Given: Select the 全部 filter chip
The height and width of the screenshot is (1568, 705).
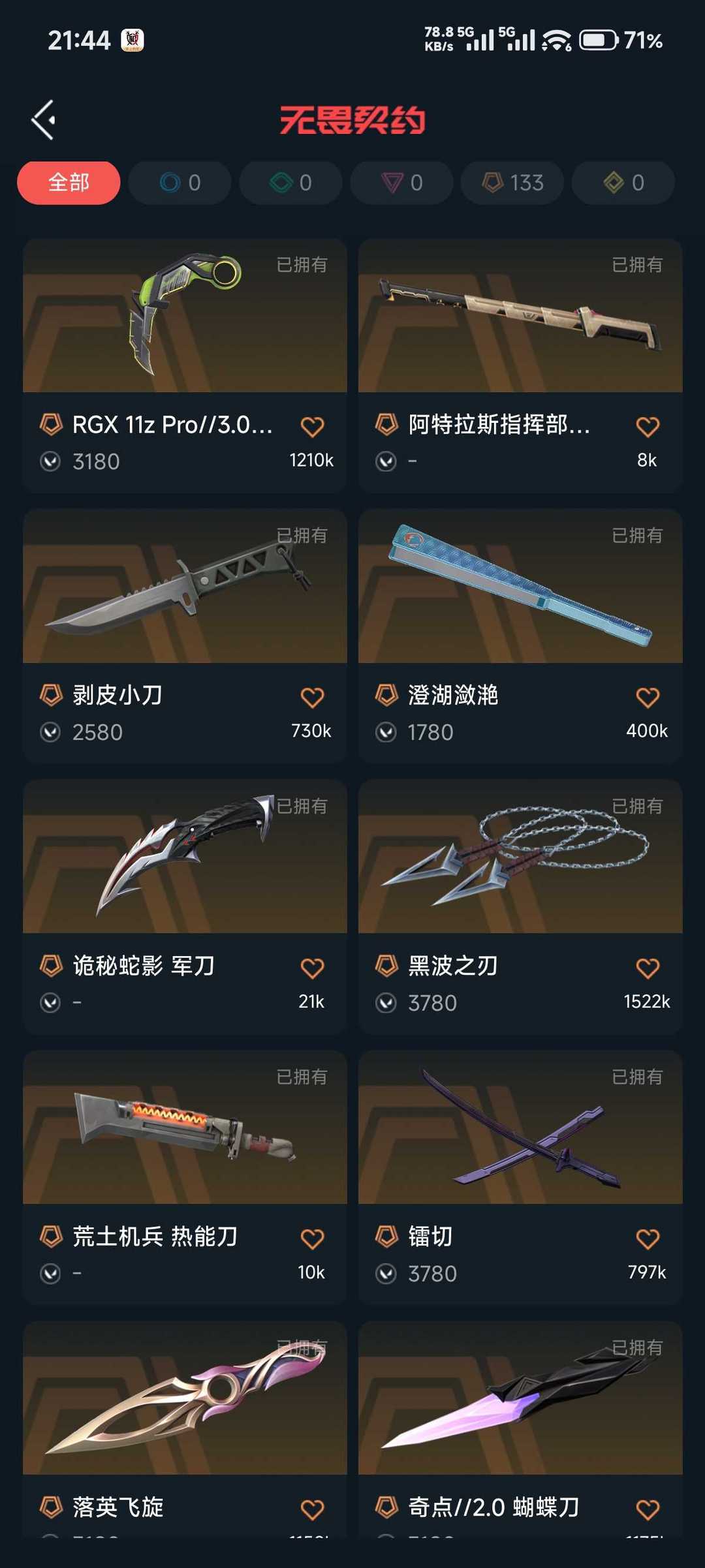Looking at the screenshot, I should 69,183.
